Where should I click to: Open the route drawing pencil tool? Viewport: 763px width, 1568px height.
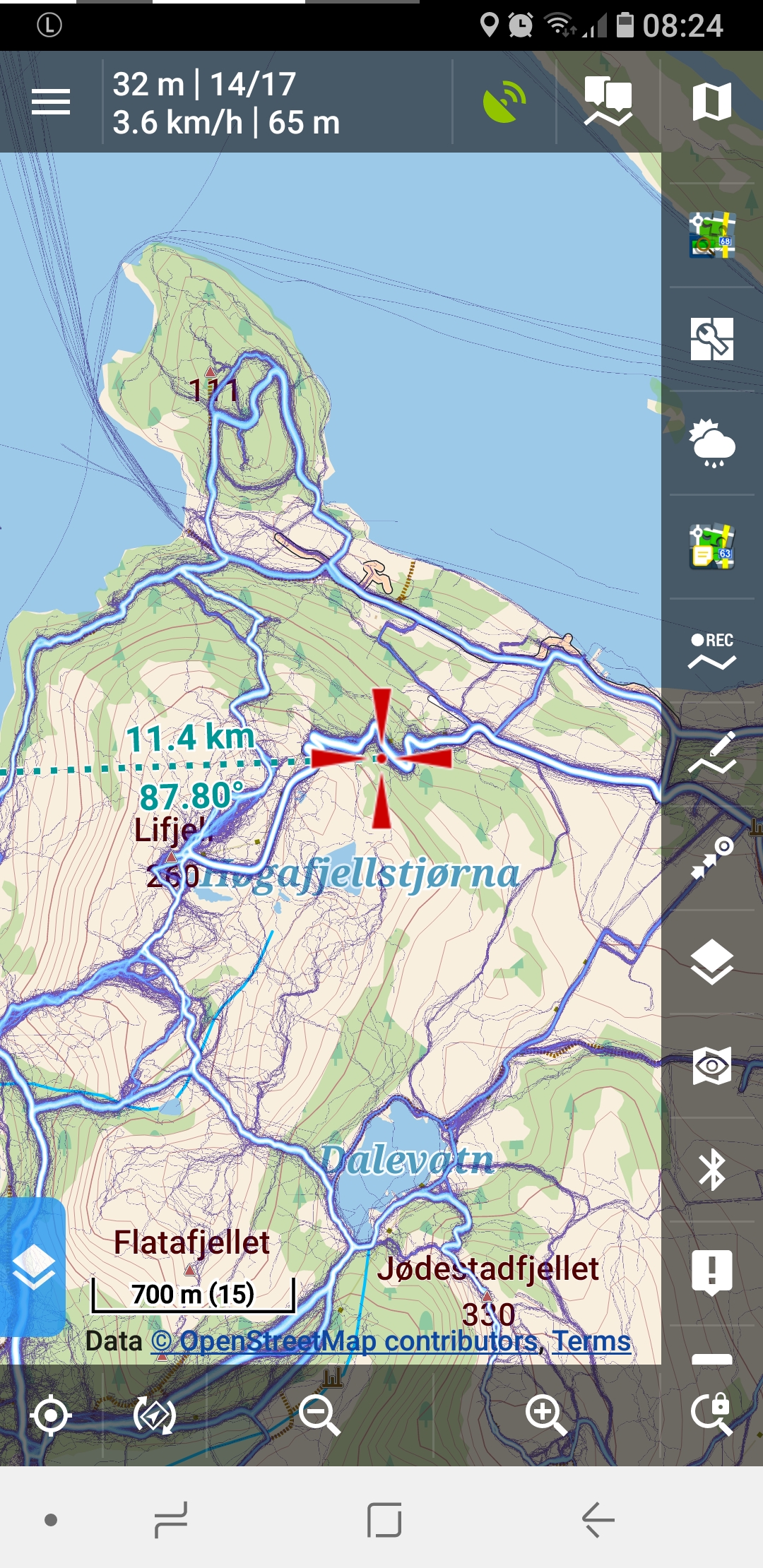(x=711, y=754)
